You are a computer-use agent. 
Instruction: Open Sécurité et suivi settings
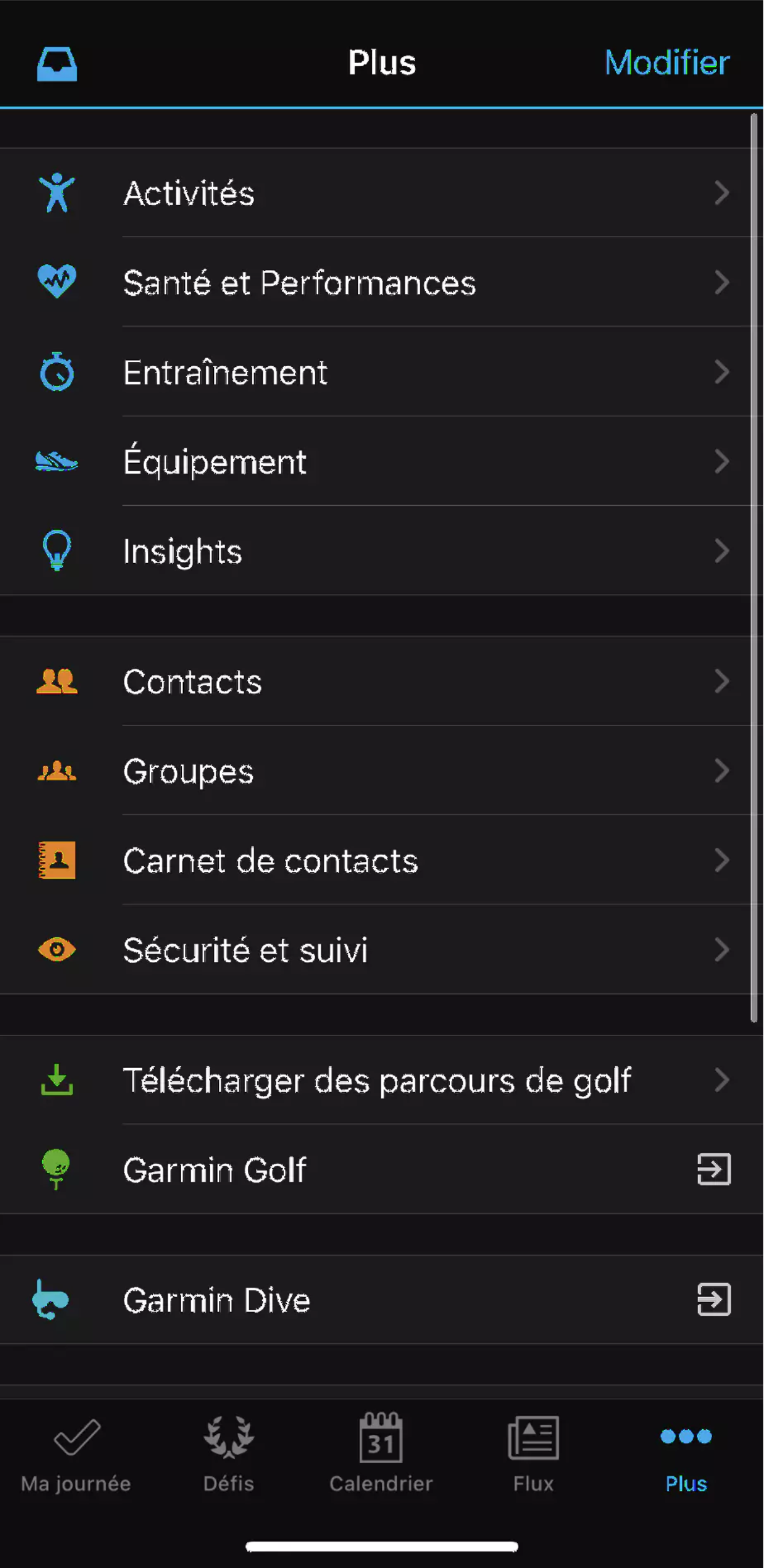(380, 950)
